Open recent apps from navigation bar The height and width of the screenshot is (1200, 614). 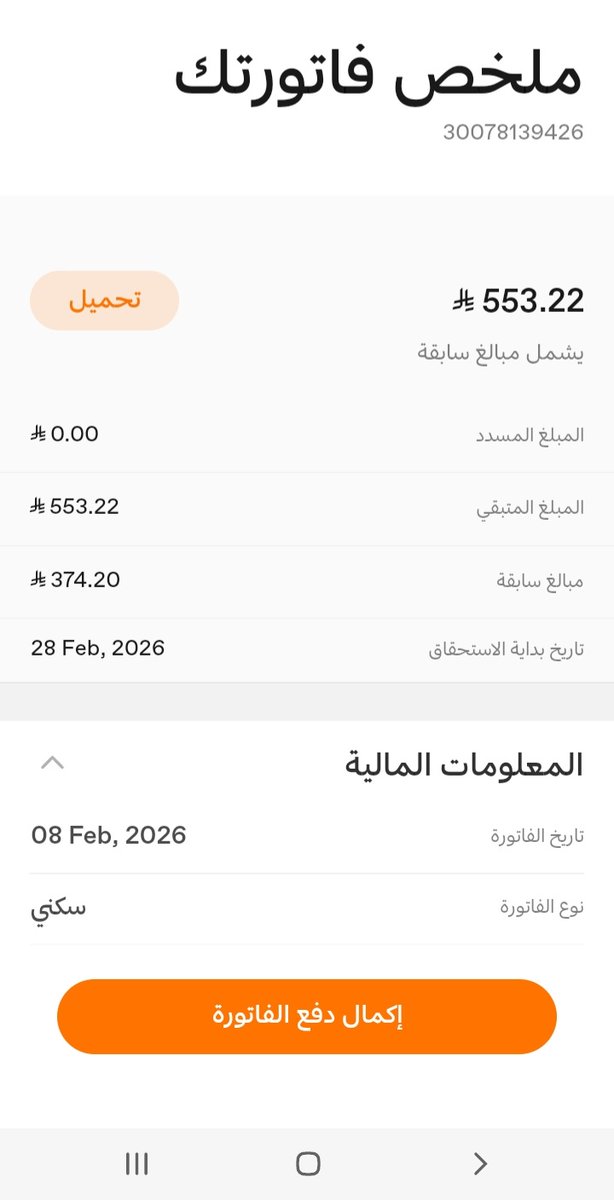point(137,1163)
